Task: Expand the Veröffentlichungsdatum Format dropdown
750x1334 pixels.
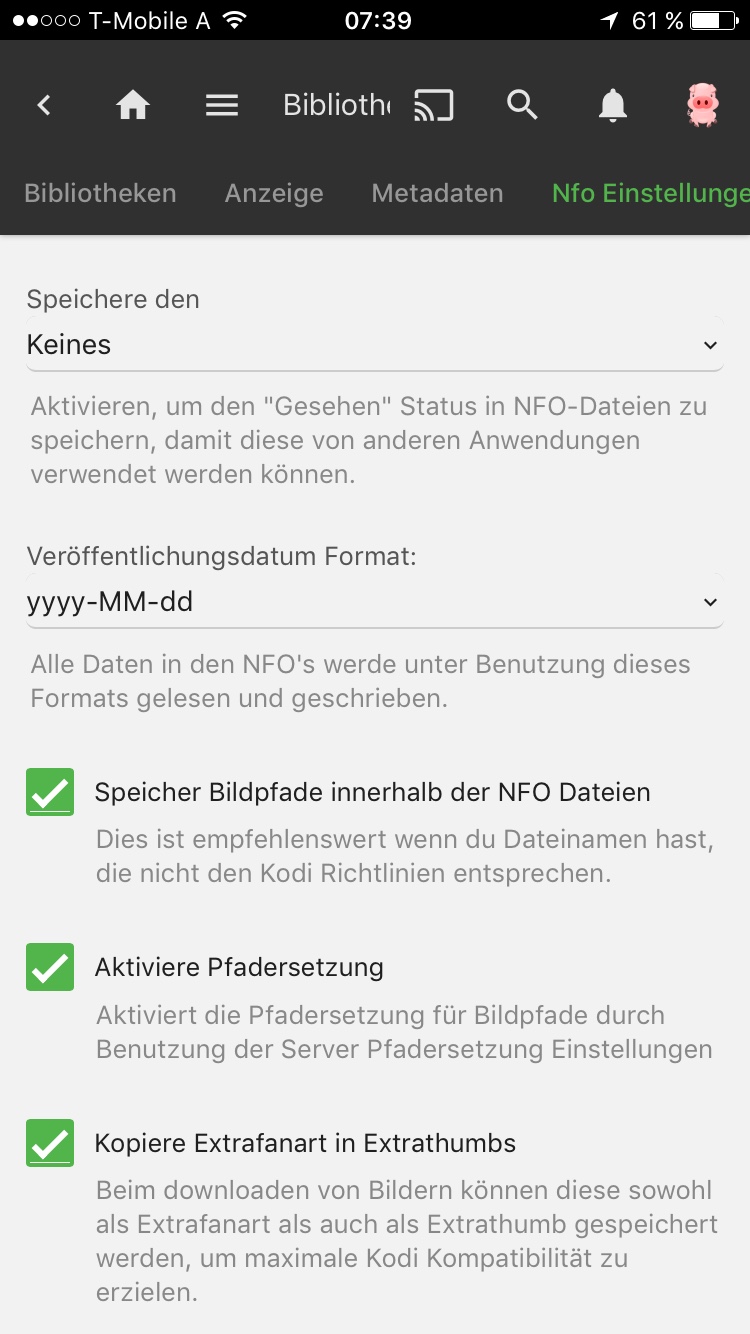Action: [x=374, y=602]
